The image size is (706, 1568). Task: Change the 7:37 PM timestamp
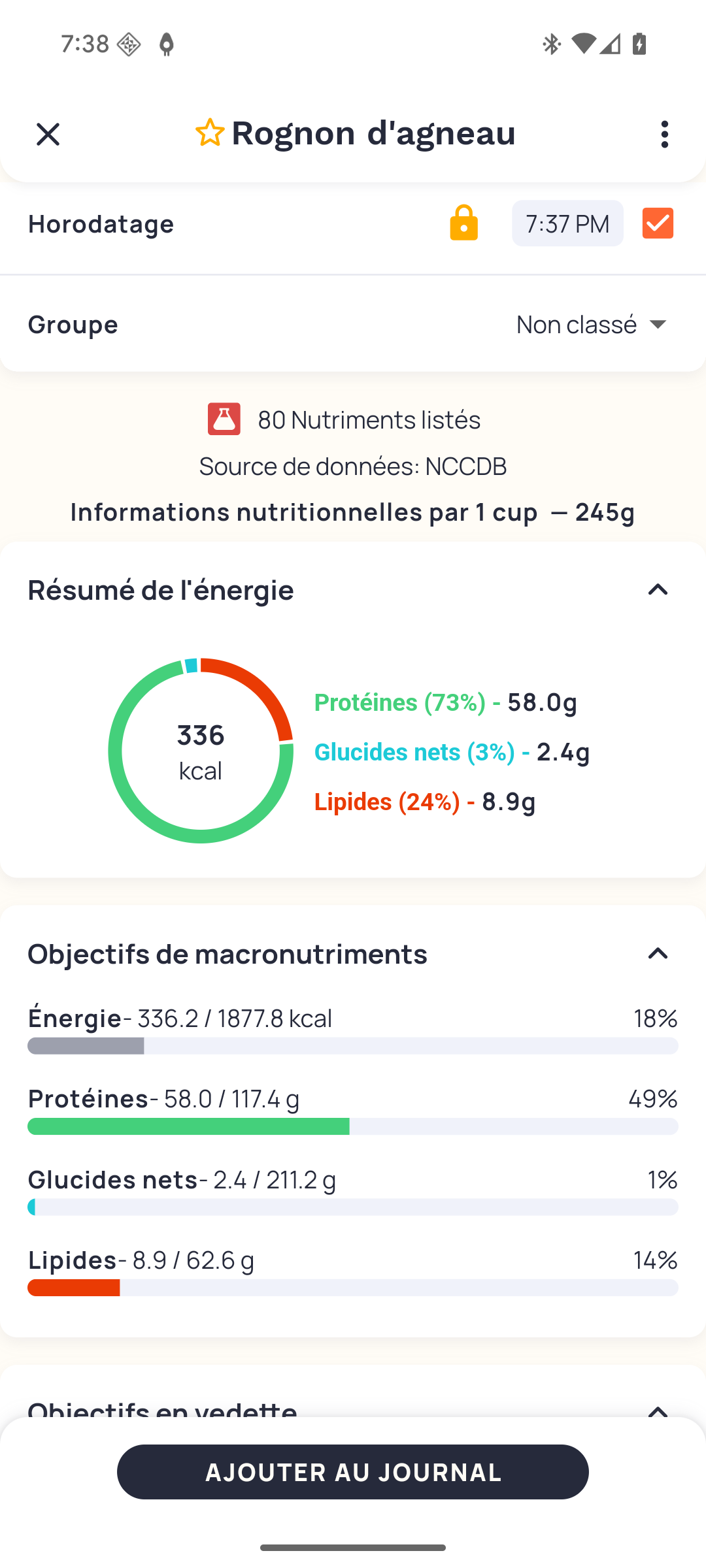click(x=567, y=223)
